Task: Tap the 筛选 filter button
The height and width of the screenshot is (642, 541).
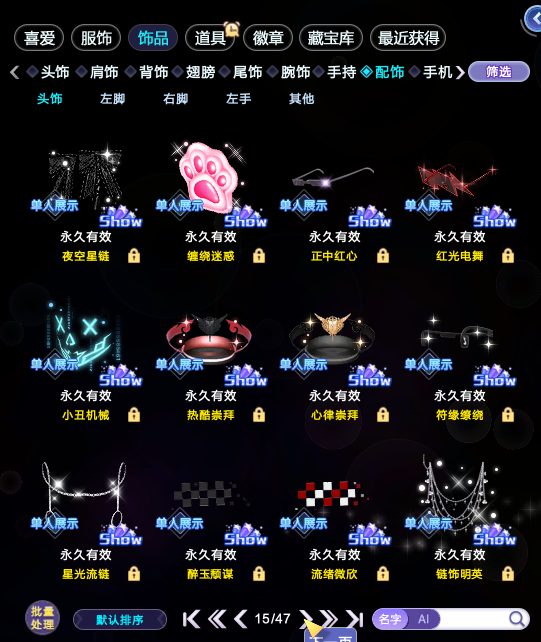Action: [x=498, y=72]
